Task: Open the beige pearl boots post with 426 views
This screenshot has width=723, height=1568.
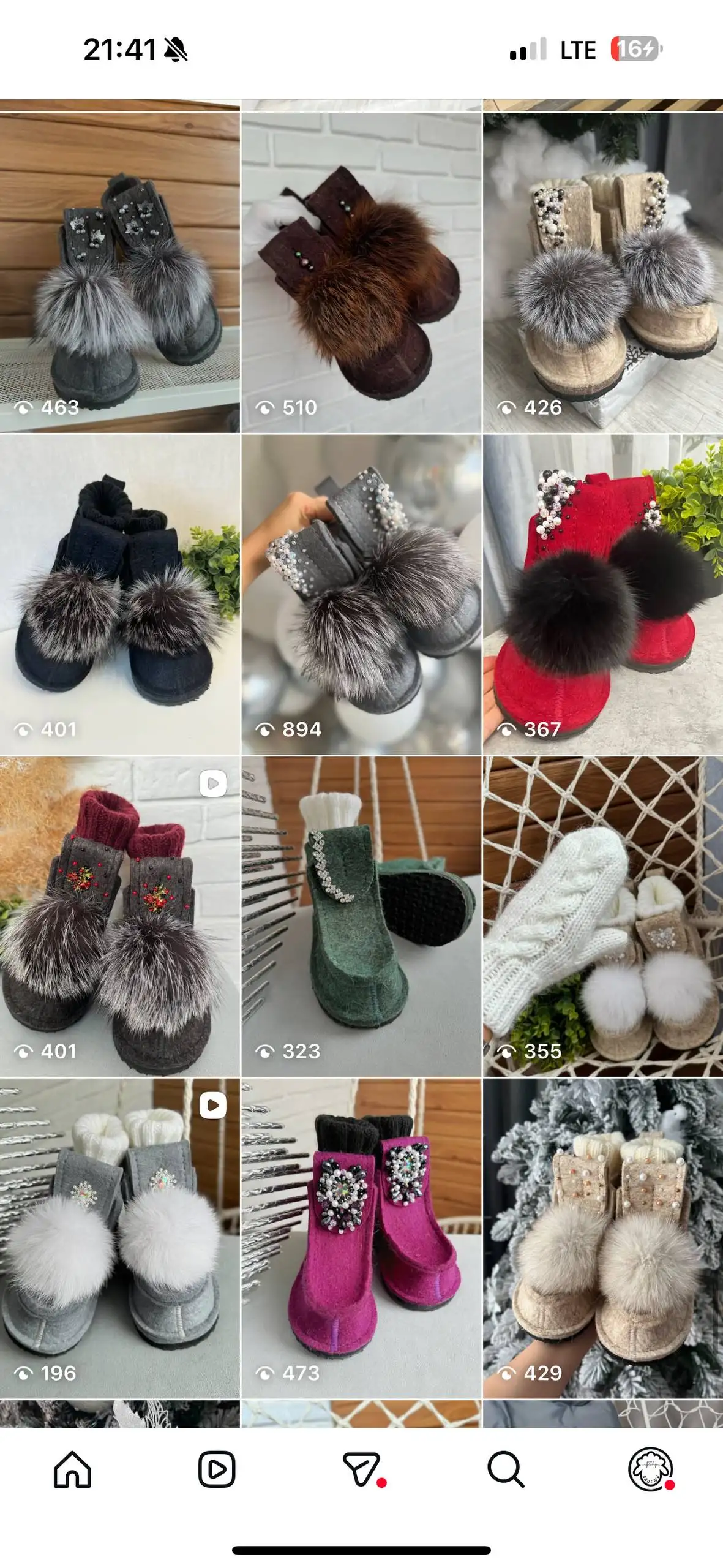Action: tap(603, 273)
